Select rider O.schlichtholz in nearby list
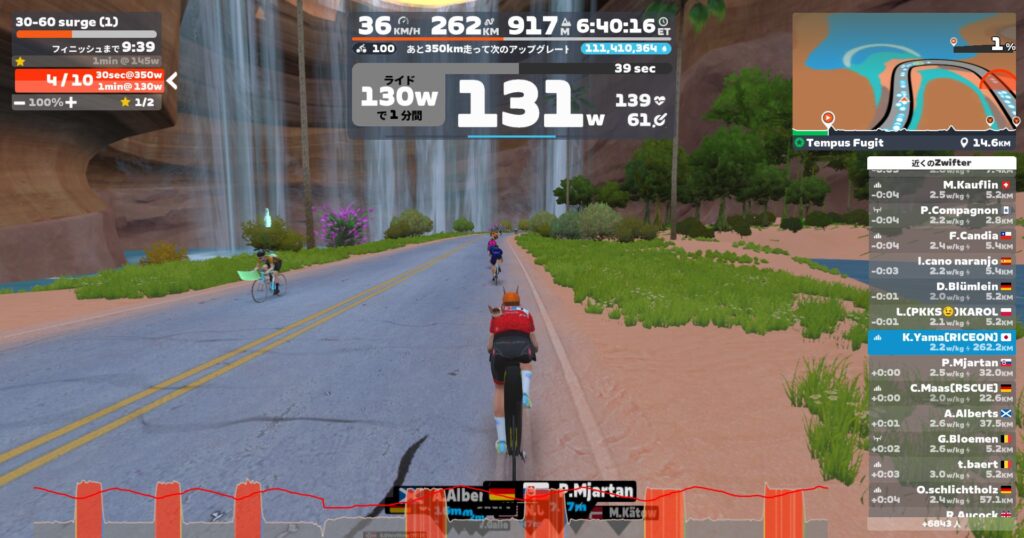 point(941,495)
